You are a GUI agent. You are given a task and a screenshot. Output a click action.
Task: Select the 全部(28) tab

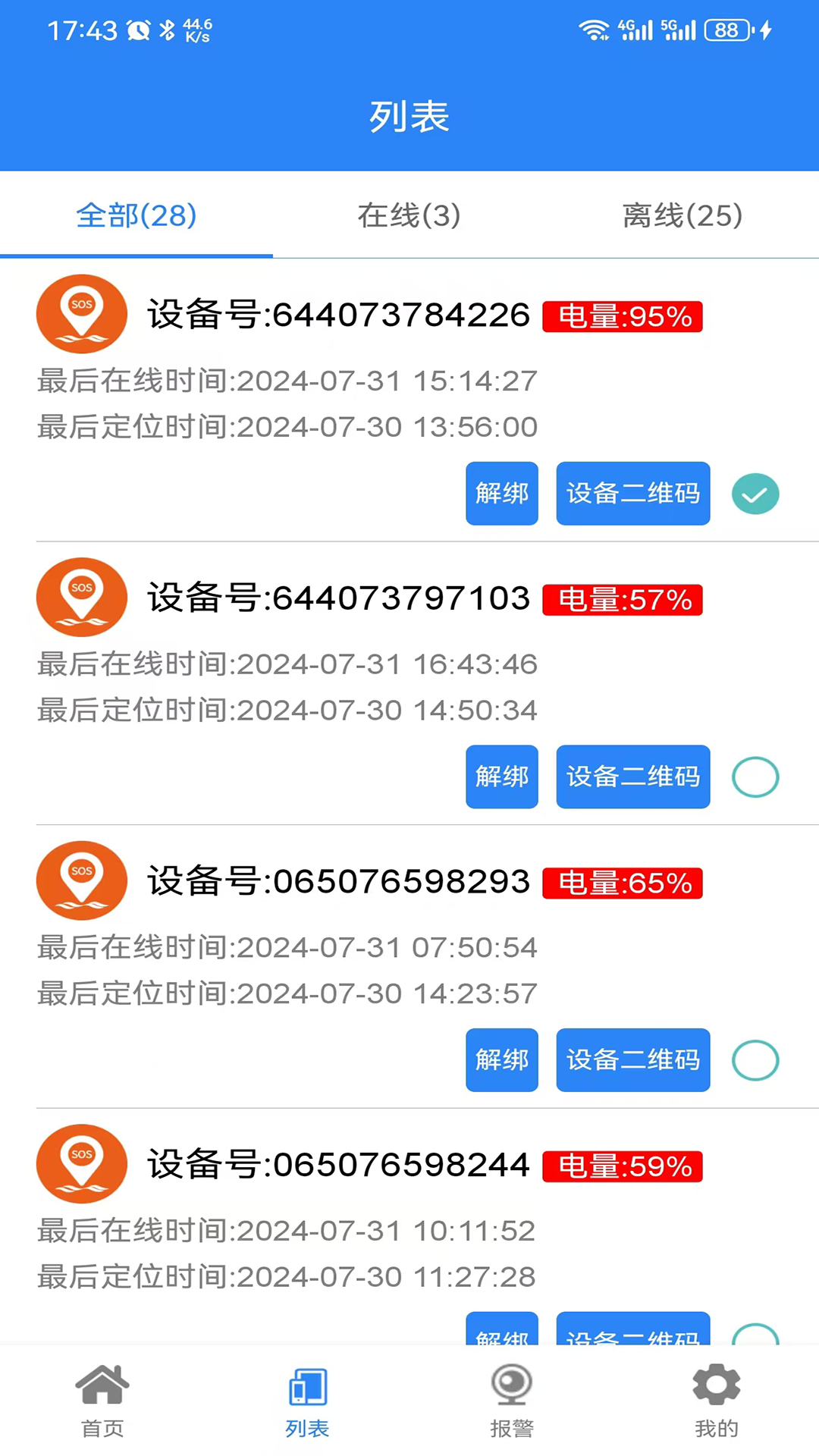[x=135, y=216]
